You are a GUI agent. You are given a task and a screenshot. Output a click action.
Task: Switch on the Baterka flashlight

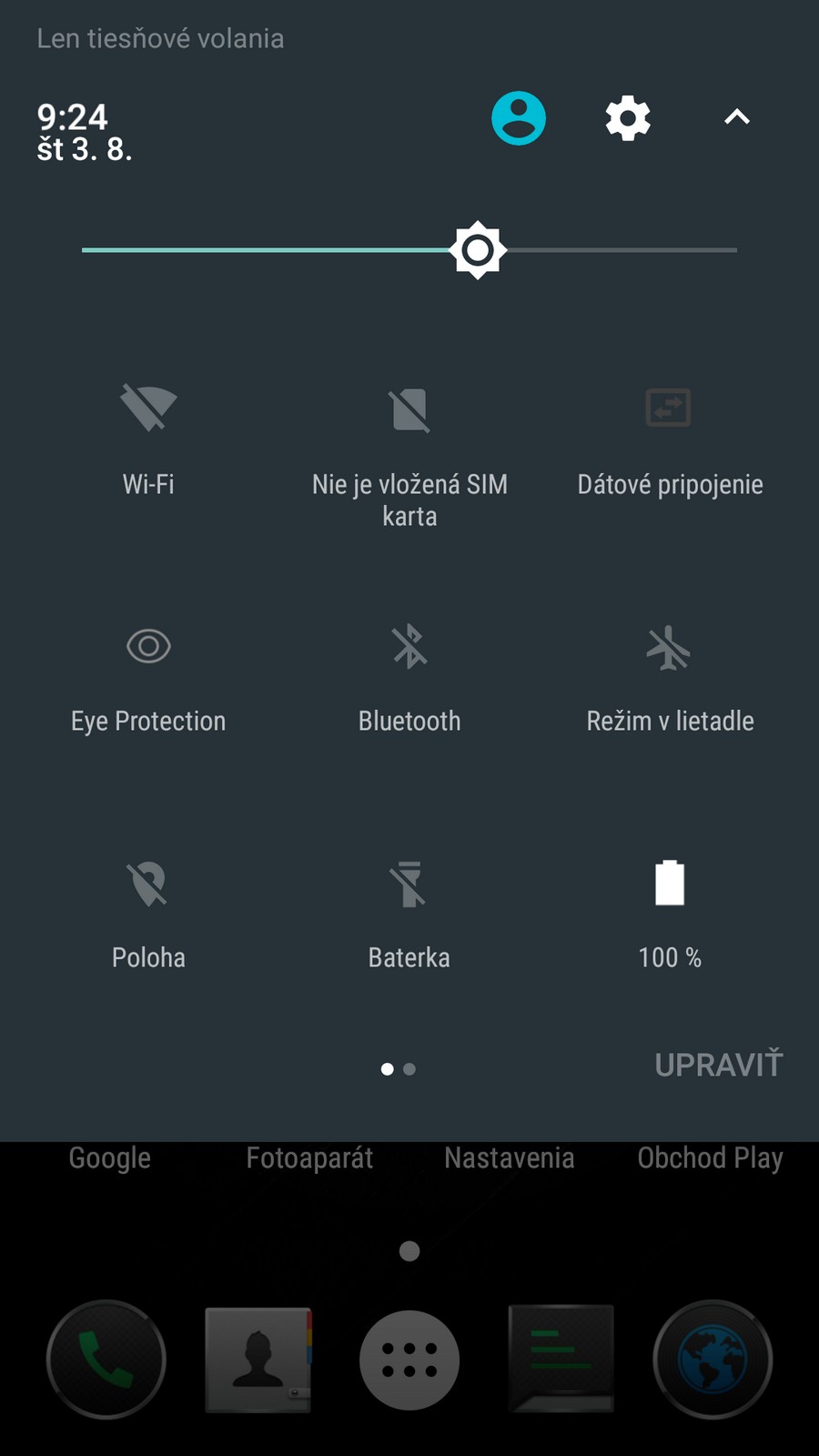pyautogui.click(x=409, y=885)
